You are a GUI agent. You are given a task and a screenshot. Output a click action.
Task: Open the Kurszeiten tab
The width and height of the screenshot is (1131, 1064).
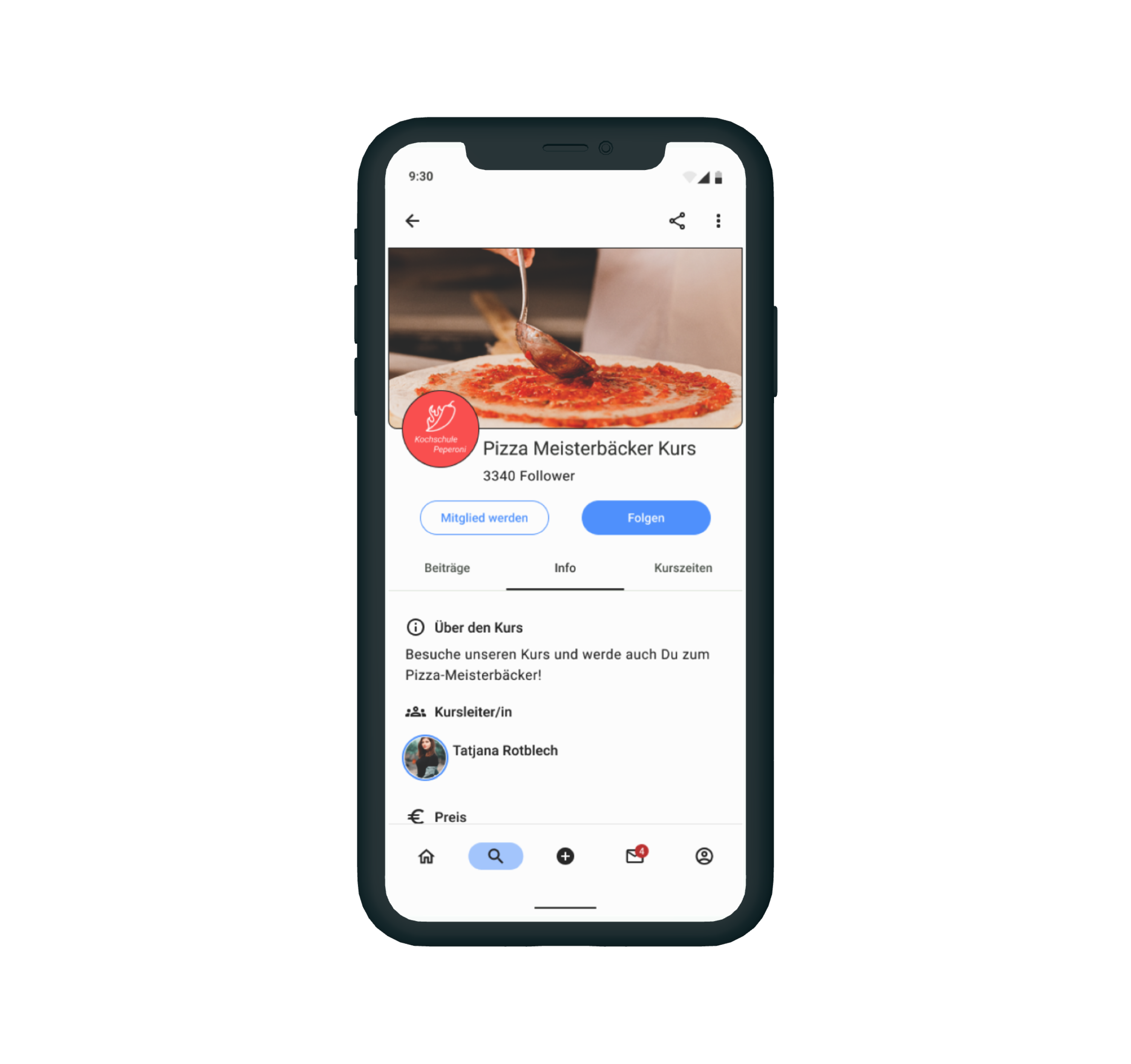[x=683, y=568]
